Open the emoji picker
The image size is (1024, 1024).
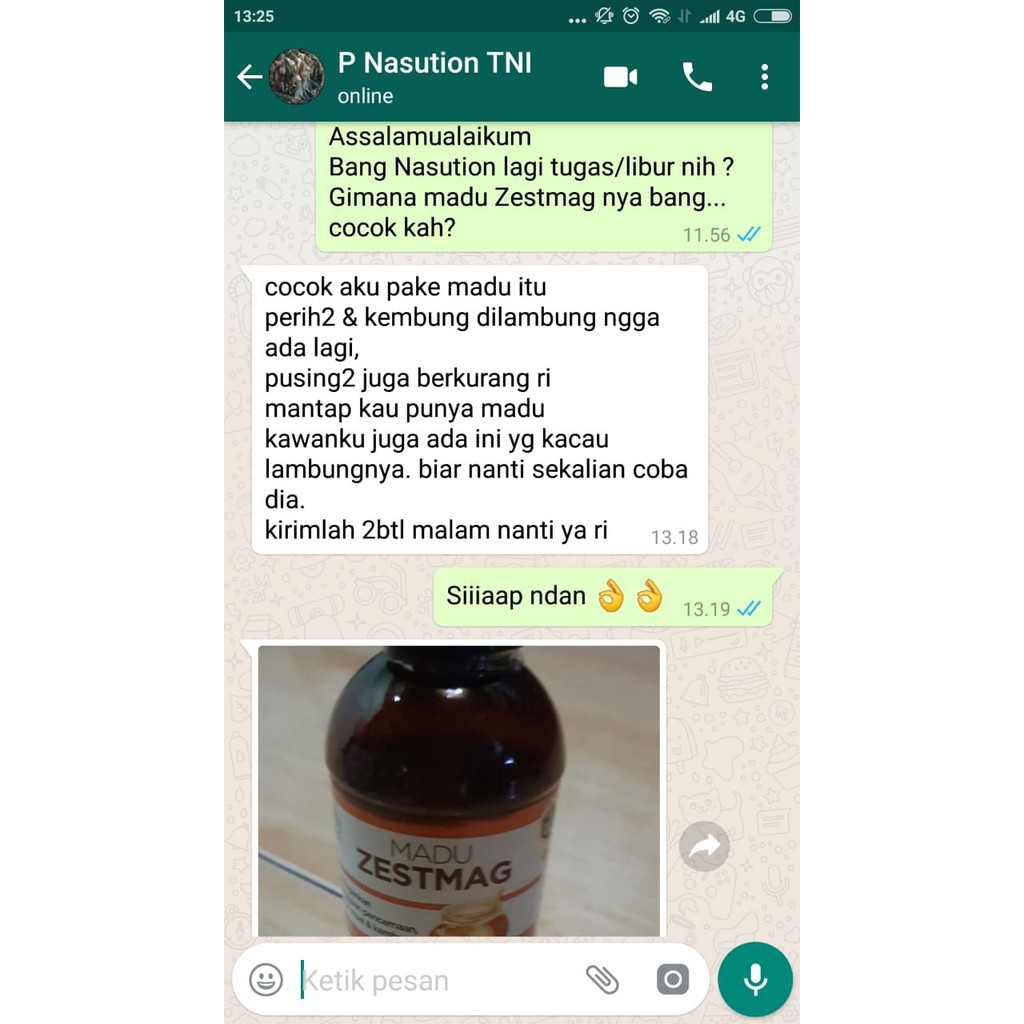(x=266, y=980)
